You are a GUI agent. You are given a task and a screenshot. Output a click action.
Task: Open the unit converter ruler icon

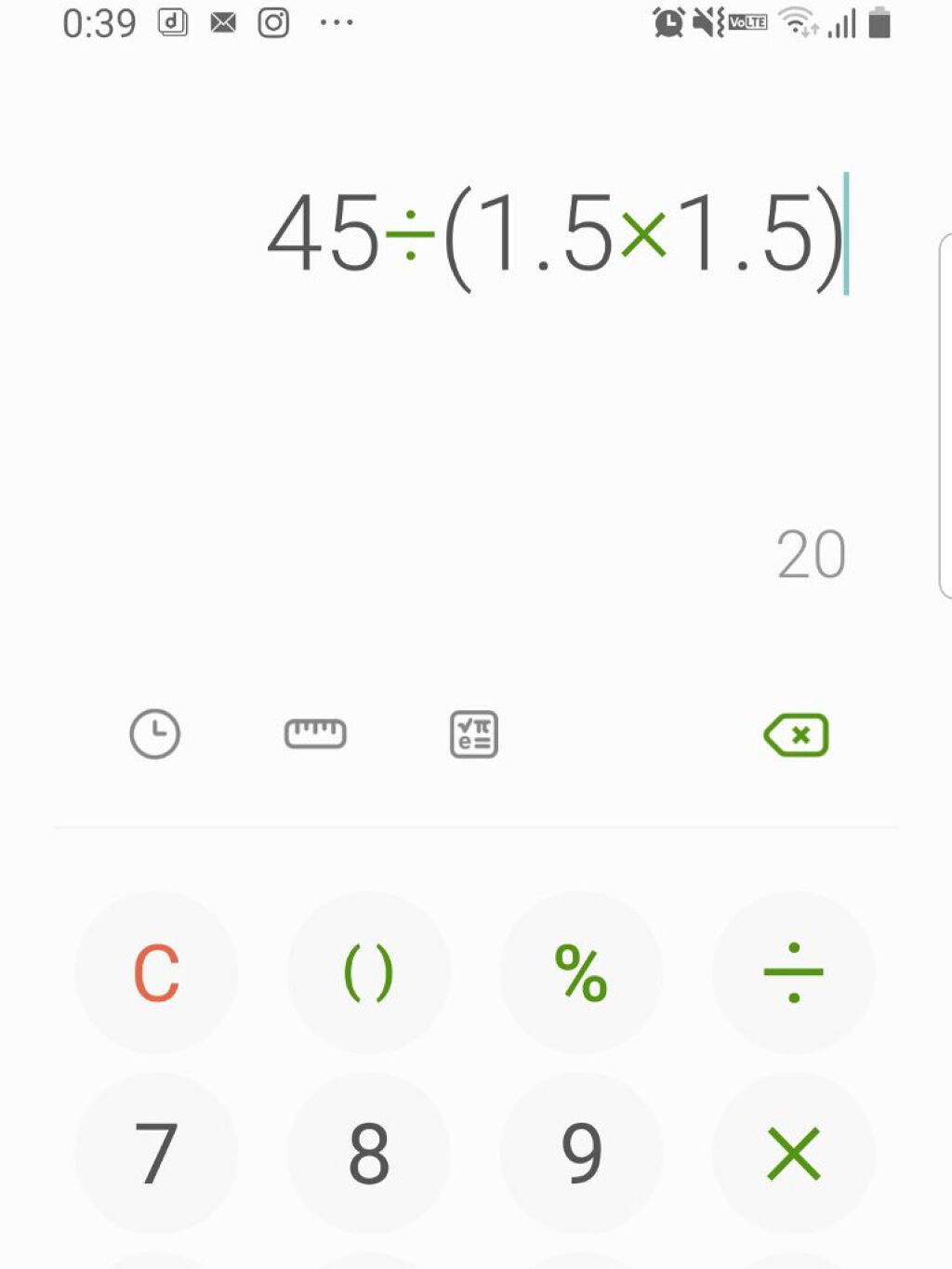(x=315, y=734)
